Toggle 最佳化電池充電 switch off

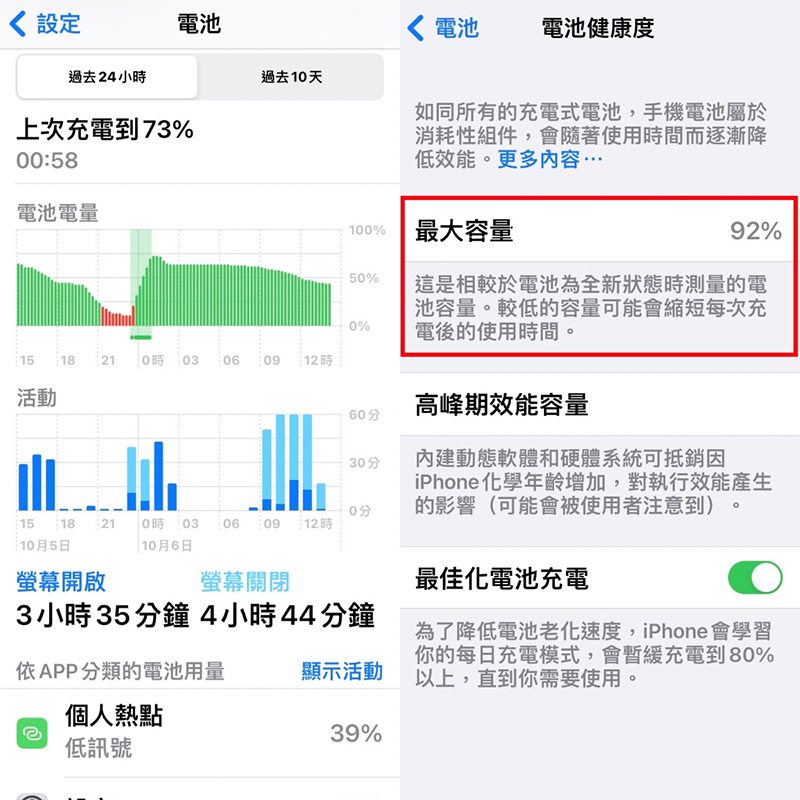point(754,578)
